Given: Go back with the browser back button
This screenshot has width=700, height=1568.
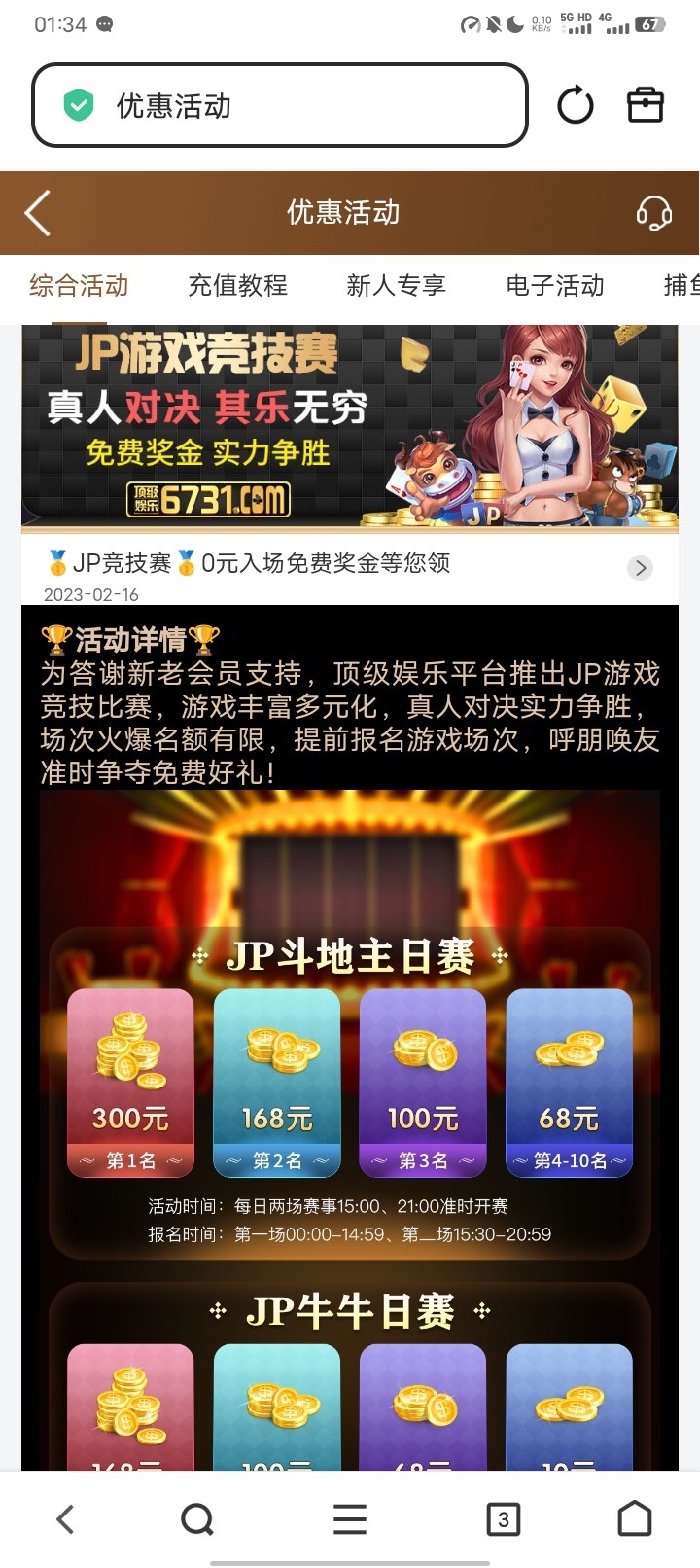Looking at the screenshot, I should point(65,1519).
